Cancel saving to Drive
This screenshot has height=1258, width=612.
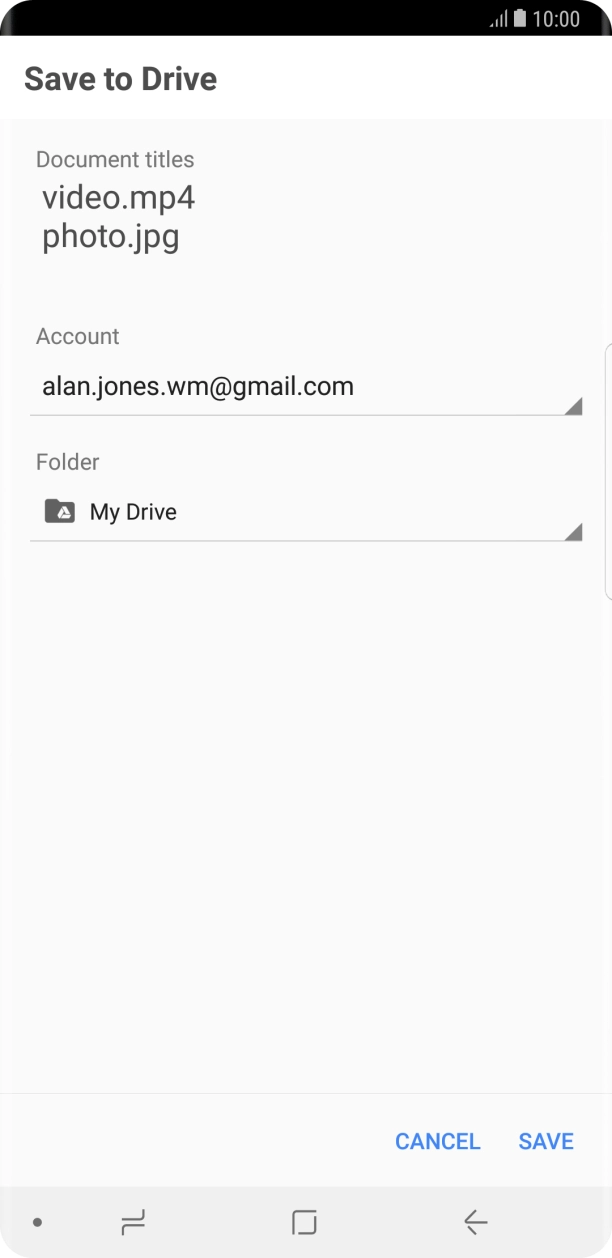[x=437, y=1141]
